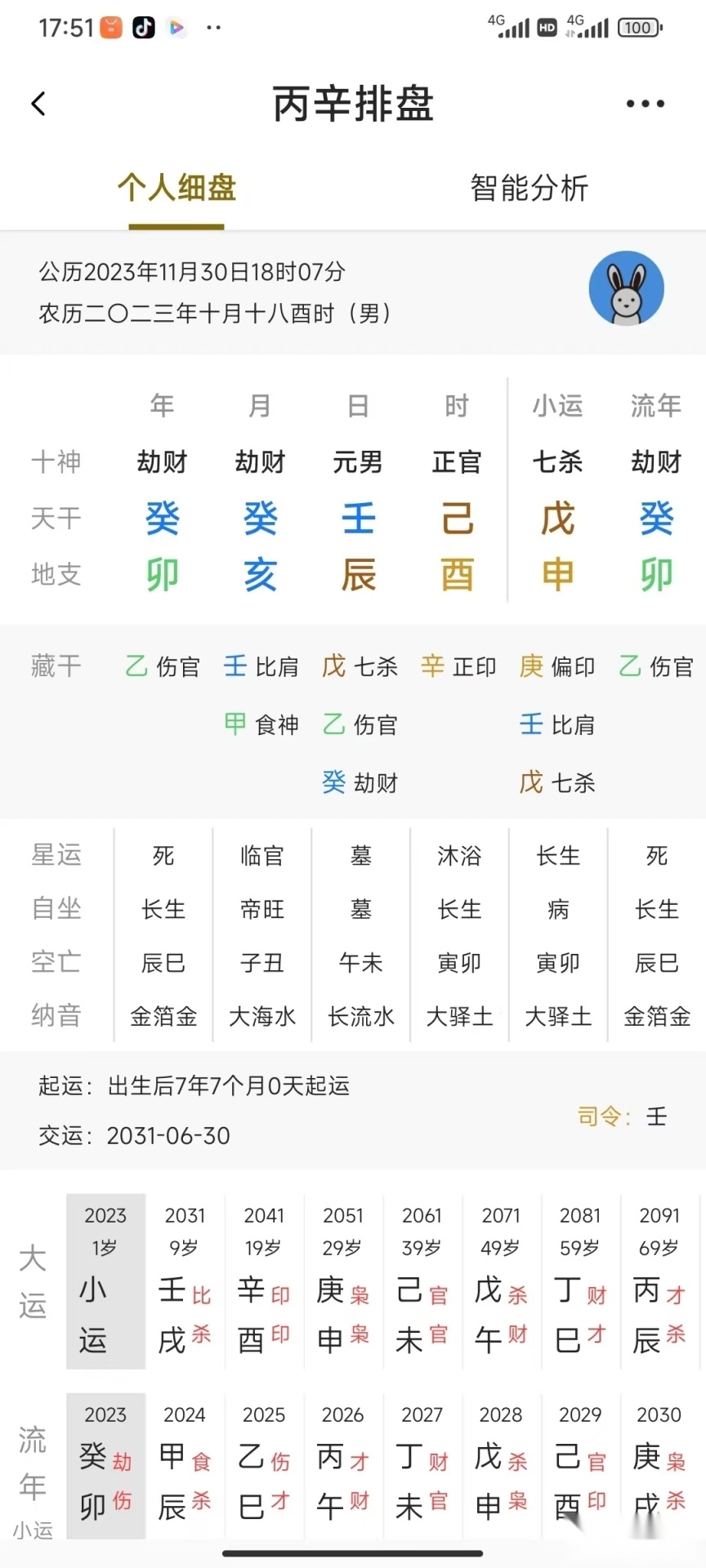
Task: Switch to the 智能分析 tab
Action: (x=529, y=188)
